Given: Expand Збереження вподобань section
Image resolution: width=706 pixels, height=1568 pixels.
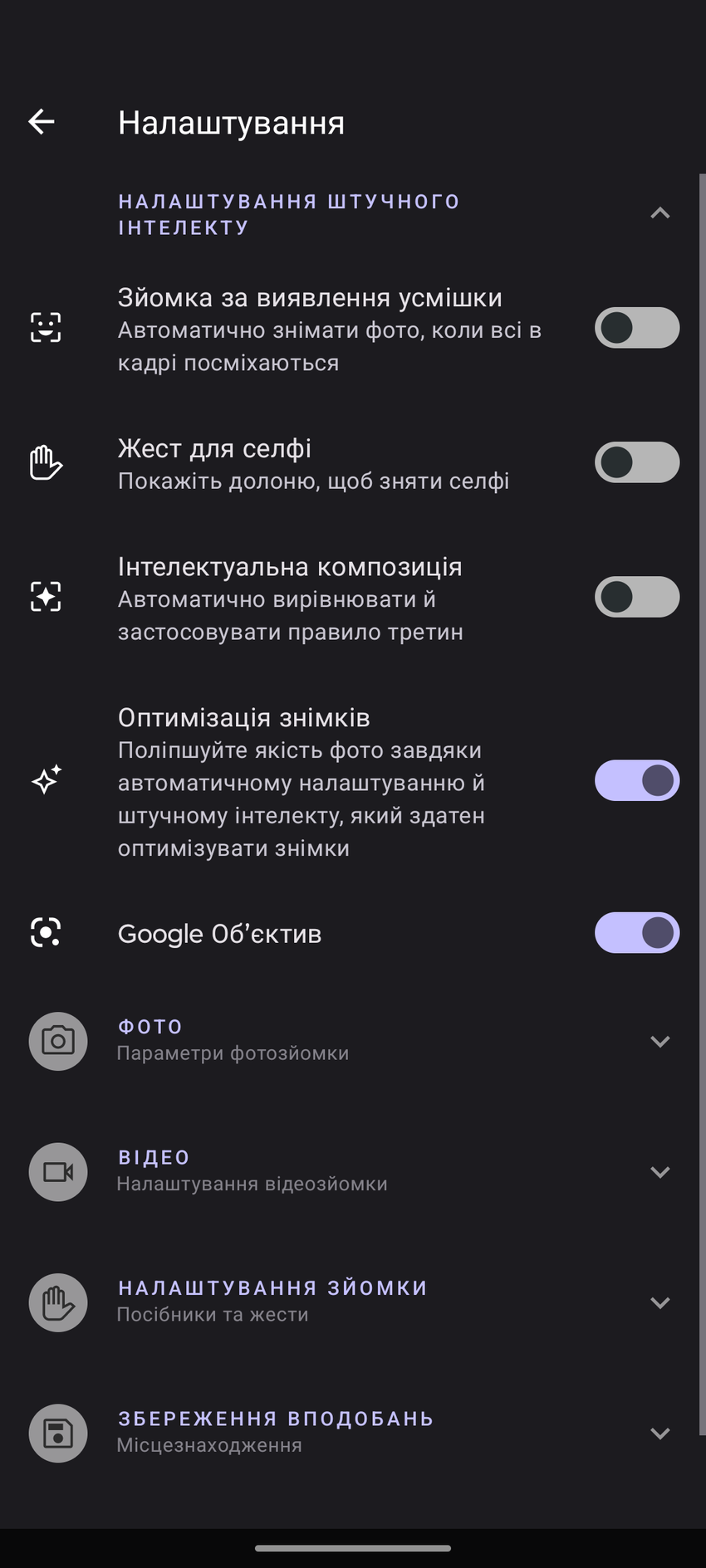Looking at the screenshot, I should pyautogui.click(x=659, y=1433).
